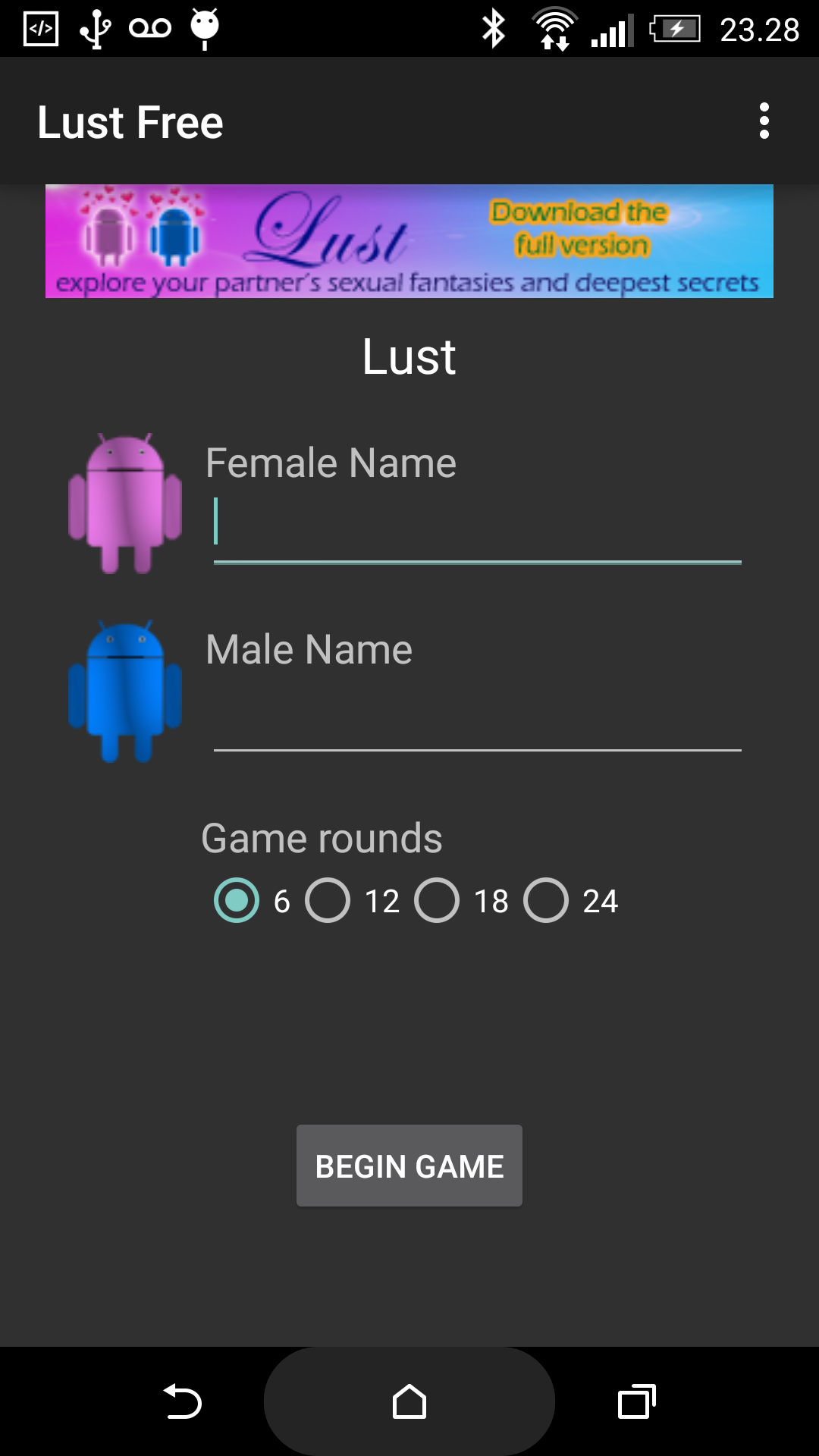
Task: Select 12 game rounds
Action: point(328,901)
